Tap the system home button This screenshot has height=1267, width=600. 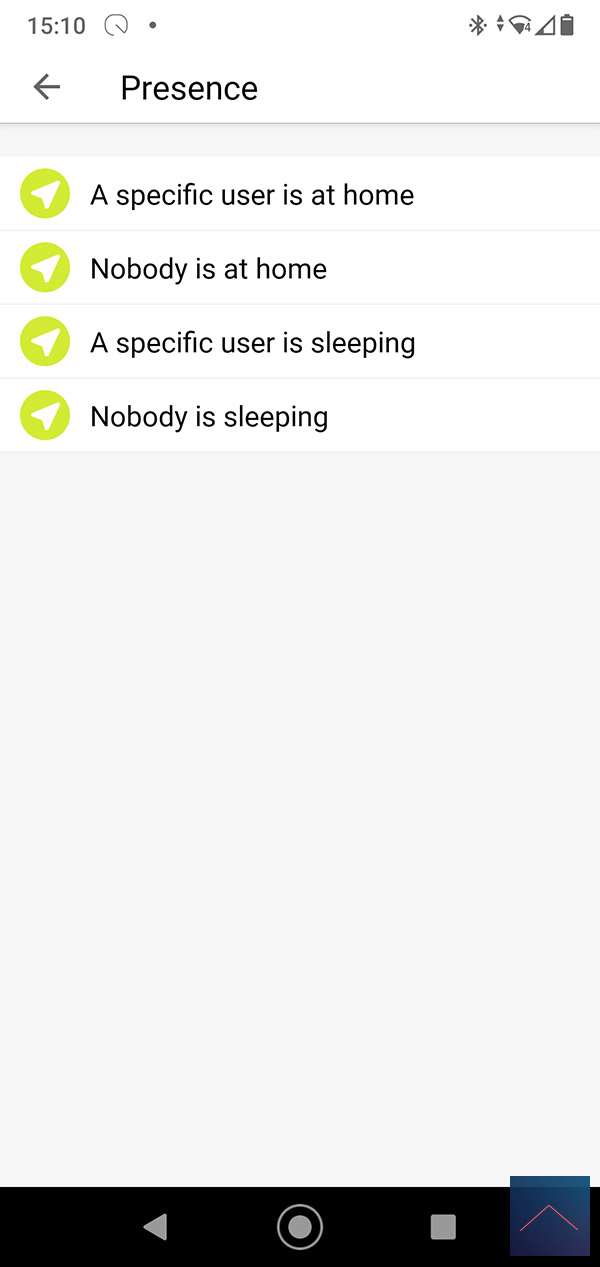[299, 1226]
